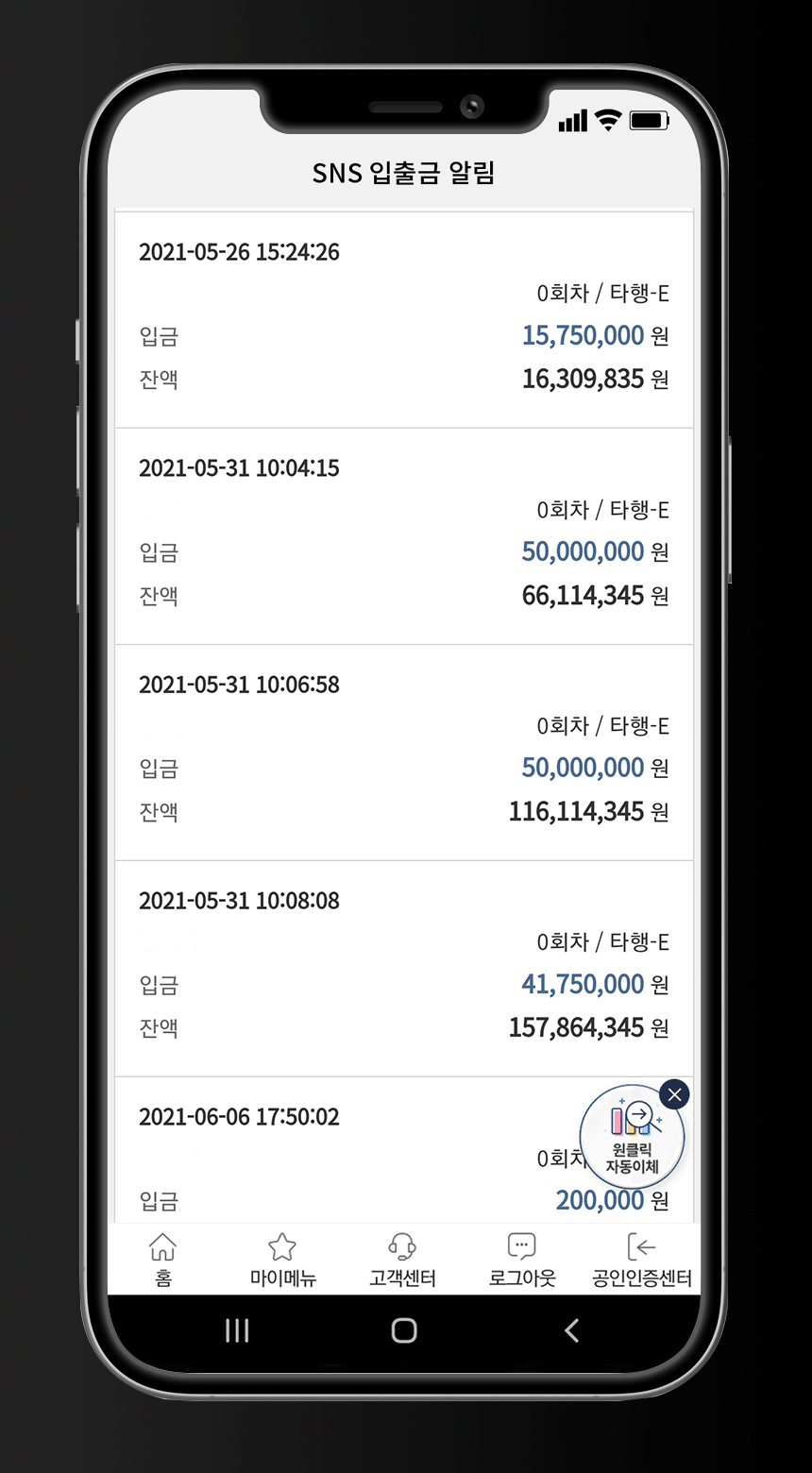Open 고객센터 support

(402, 1260)
